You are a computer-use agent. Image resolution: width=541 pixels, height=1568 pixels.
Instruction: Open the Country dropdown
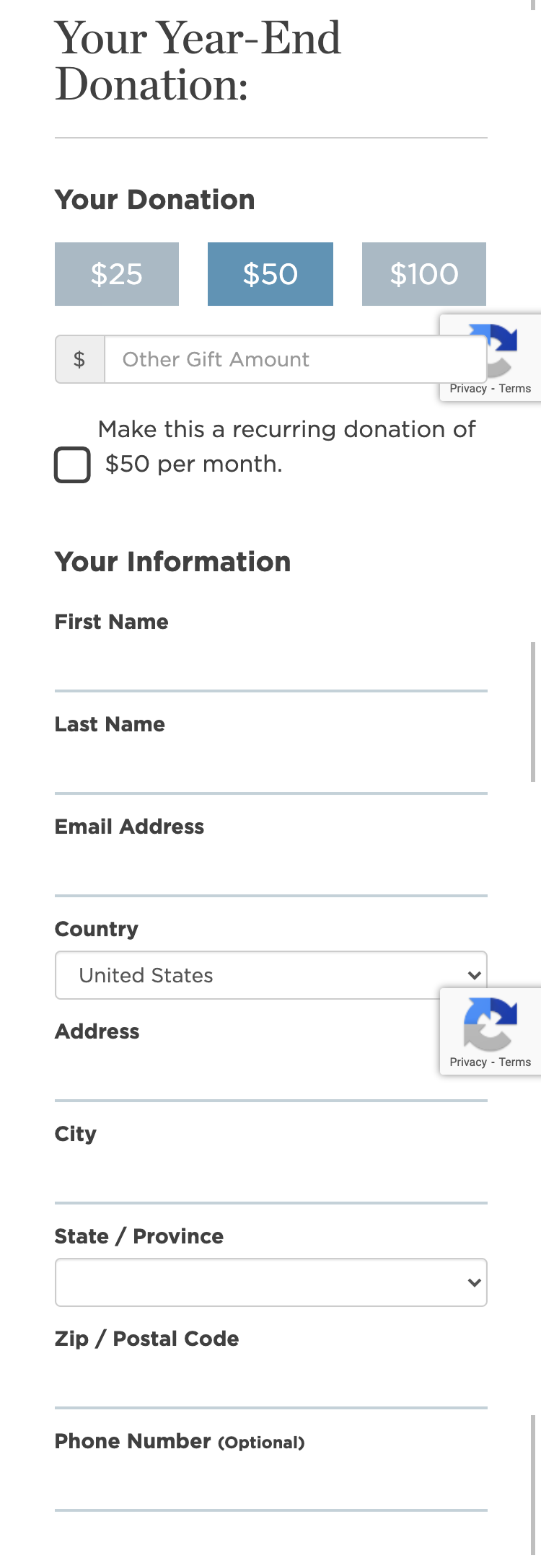270,975
